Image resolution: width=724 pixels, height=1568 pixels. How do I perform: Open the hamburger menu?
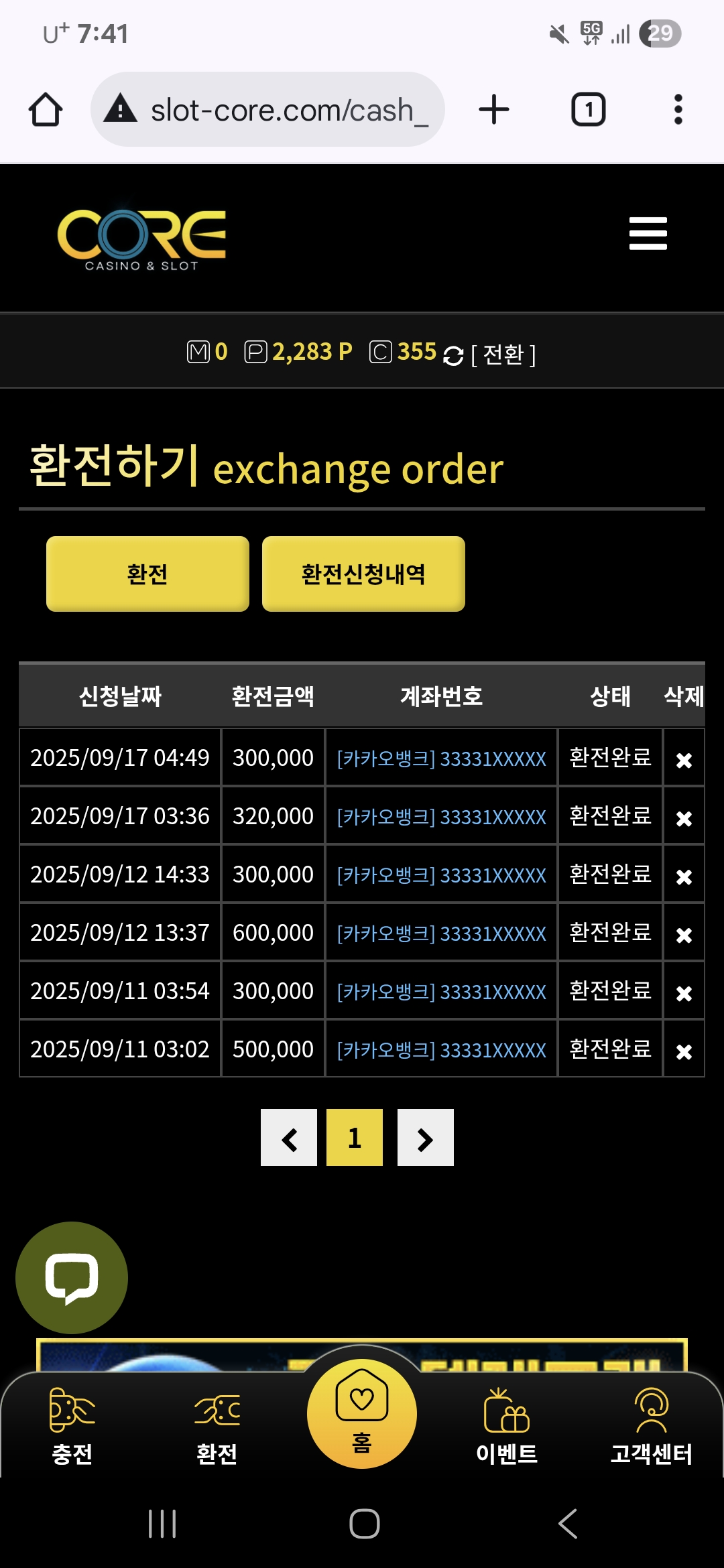[648, 233]
